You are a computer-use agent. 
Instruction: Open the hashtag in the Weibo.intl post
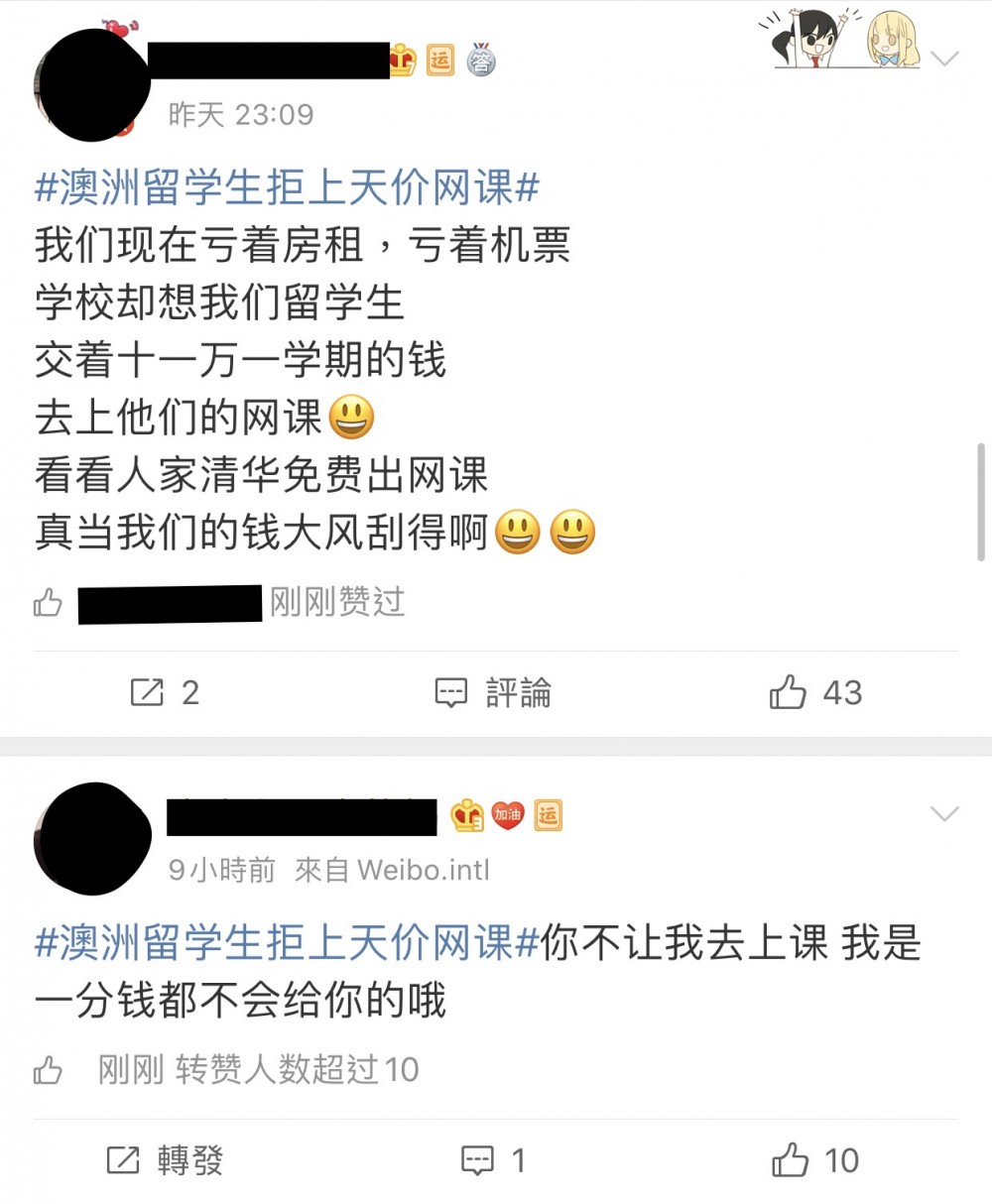(287, 942)
